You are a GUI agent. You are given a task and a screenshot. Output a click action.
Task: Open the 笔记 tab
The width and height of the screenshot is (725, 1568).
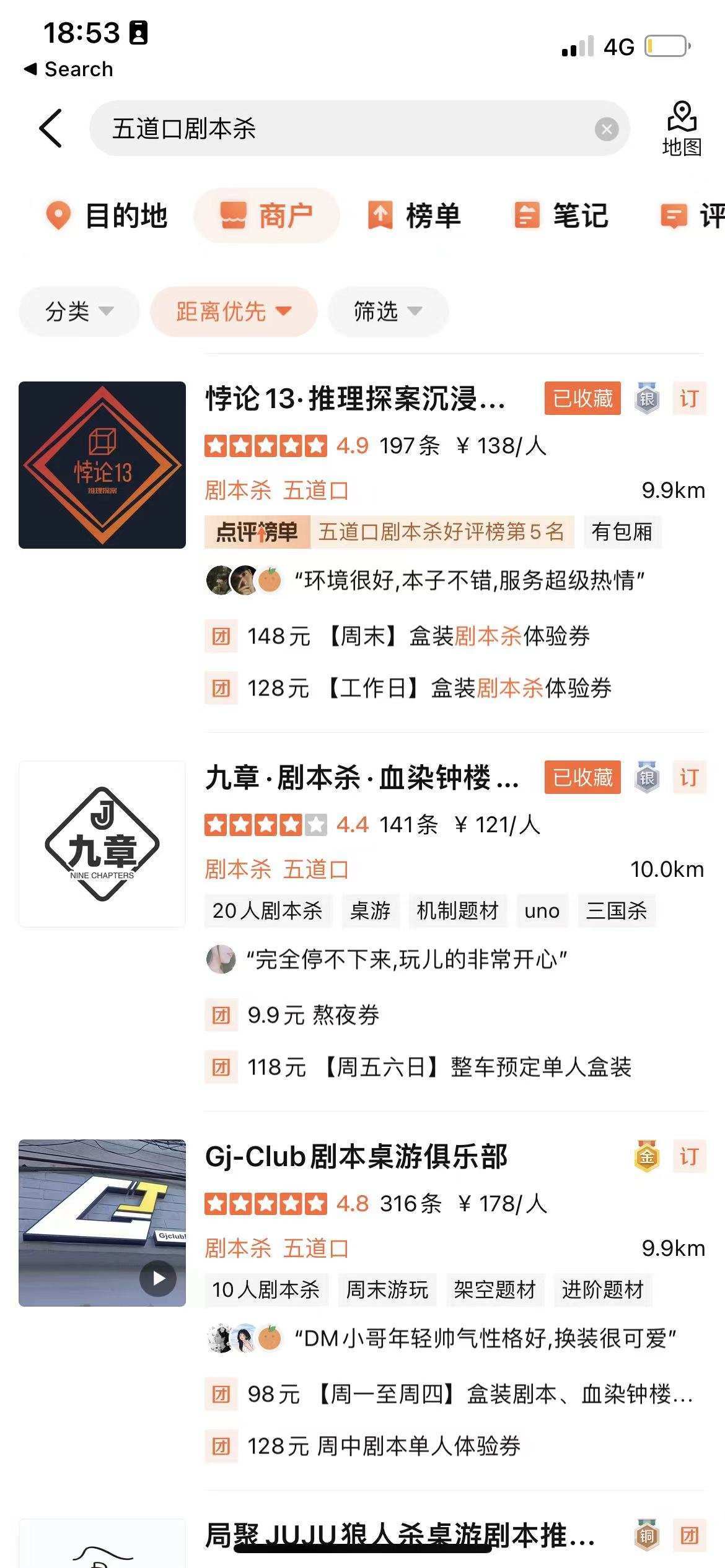point(561,216)
